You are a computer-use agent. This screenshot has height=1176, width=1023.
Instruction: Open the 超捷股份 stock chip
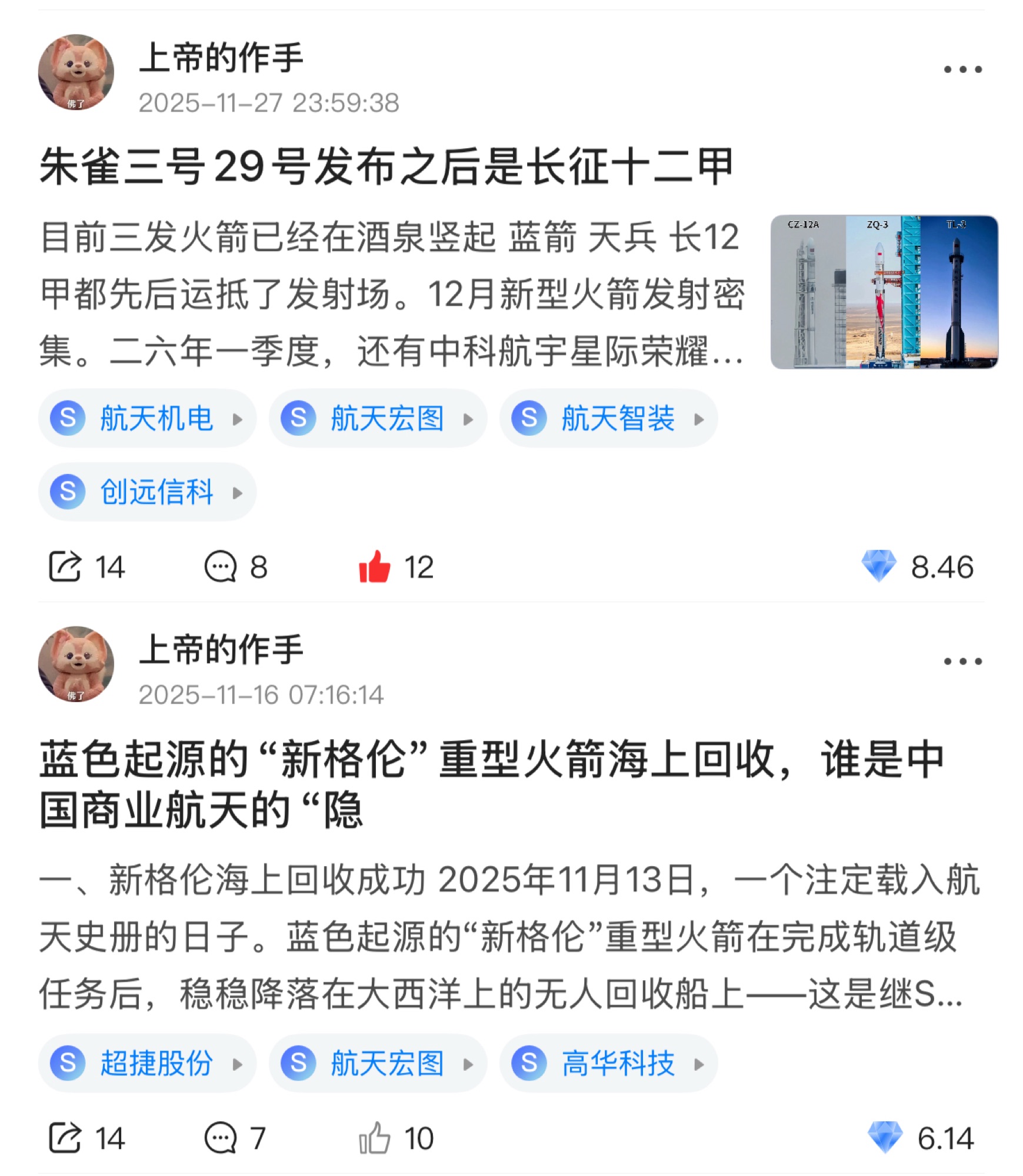tap(147, 1064)
